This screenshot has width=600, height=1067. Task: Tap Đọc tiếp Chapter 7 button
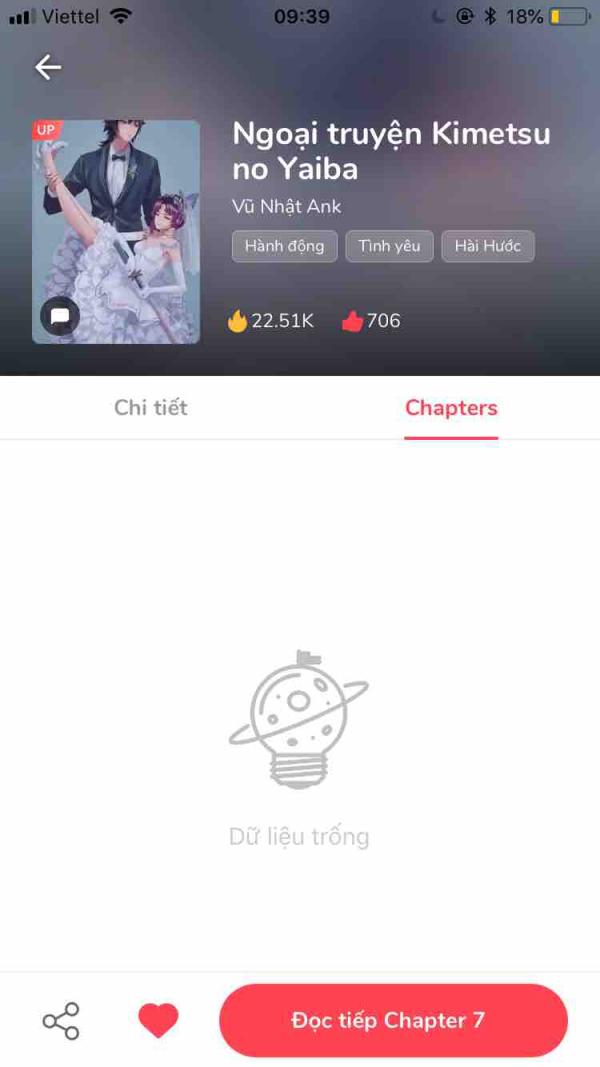click(393, 1020)
